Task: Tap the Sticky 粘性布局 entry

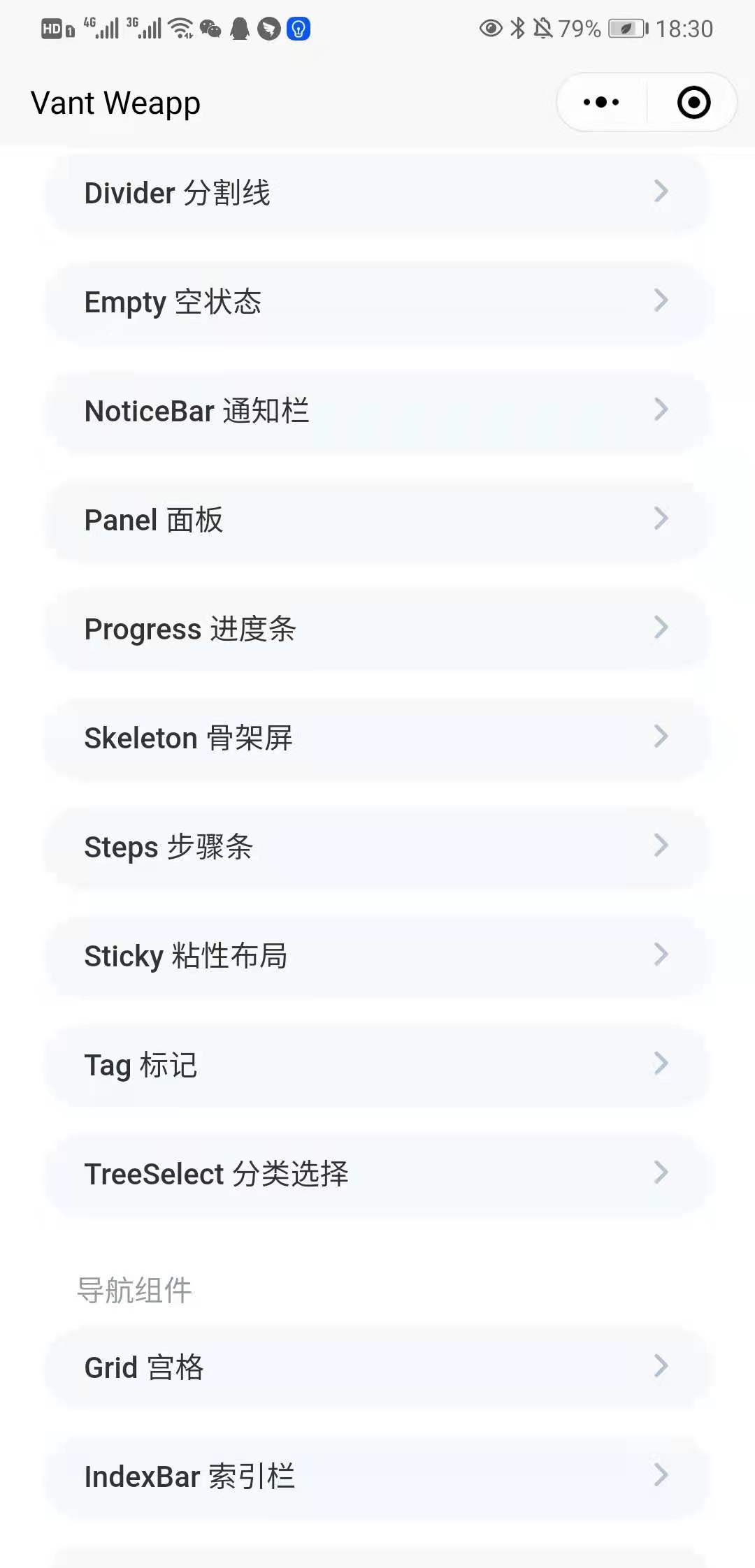Action: pyautogui.click(x=377, y=955)
